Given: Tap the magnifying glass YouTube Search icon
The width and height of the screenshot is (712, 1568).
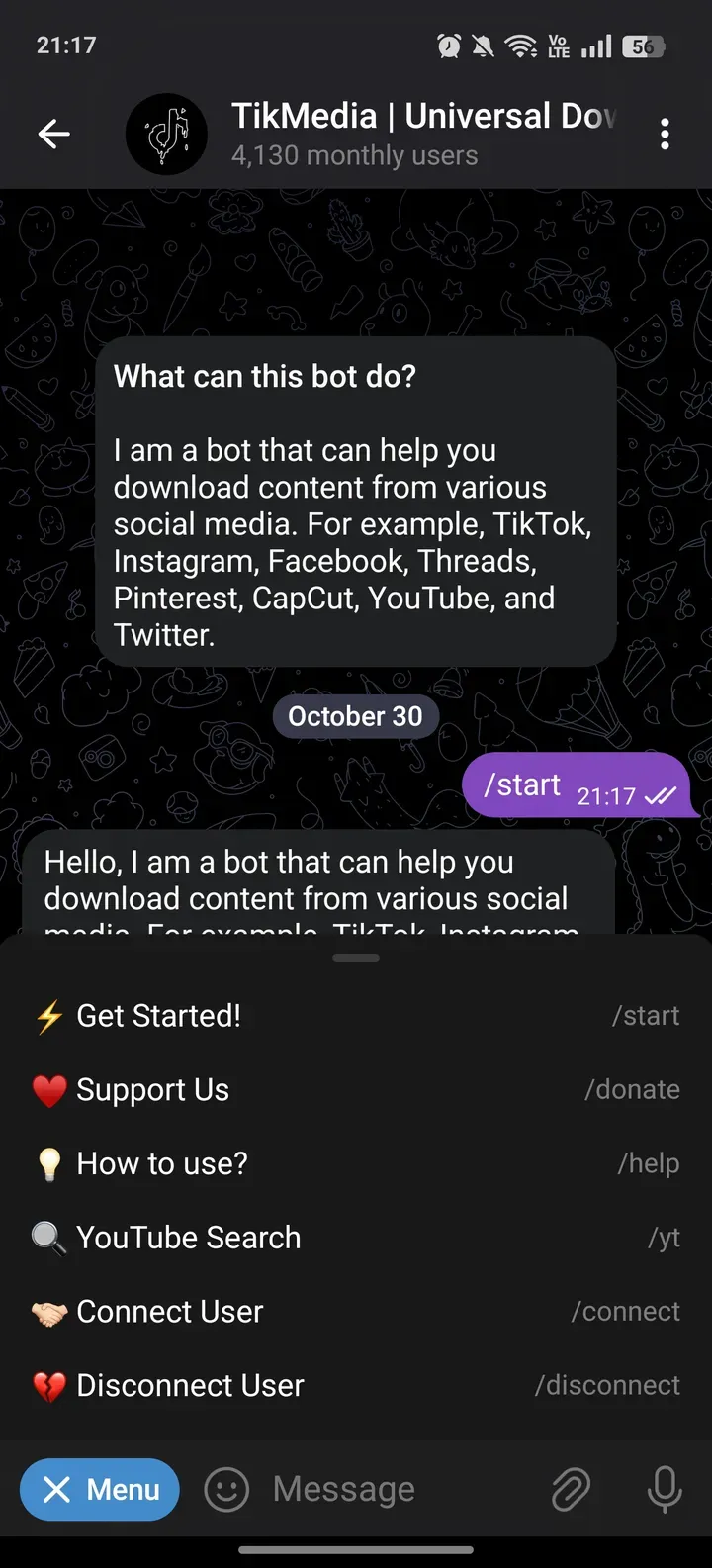Looking at the screenshot, I should pos(47,1238).
